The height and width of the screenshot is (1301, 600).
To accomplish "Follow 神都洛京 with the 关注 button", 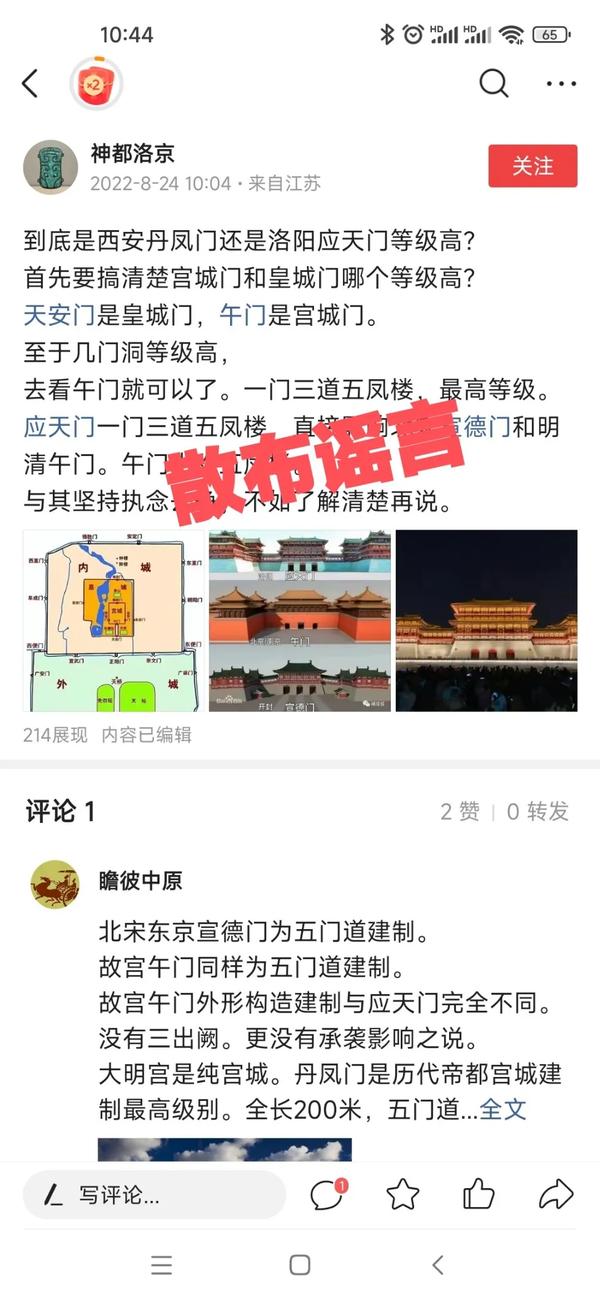I will click(532, 166).
